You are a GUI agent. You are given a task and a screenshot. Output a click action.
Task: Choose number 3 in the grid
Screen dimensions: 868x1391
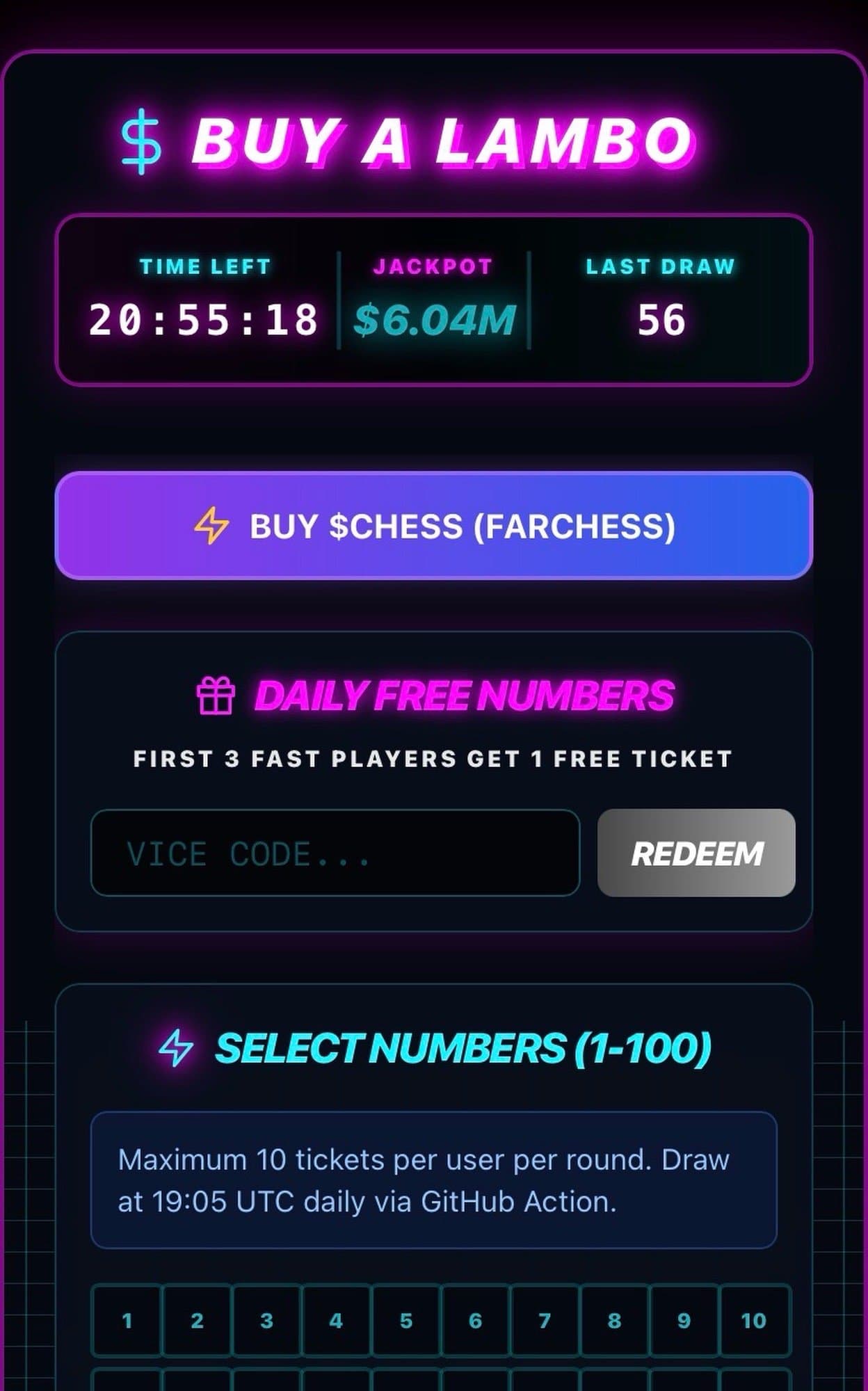(266, 1320)
